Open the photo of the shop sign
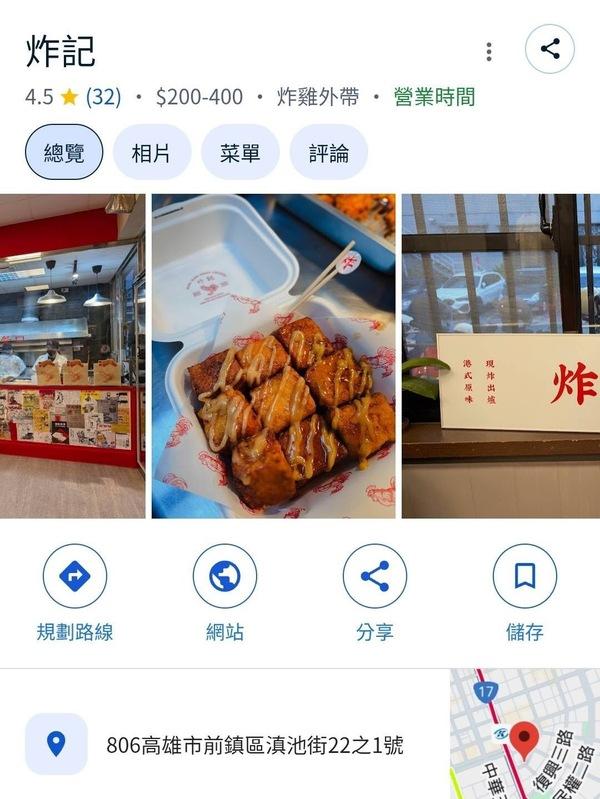600x799 pixels. (501, 356)
